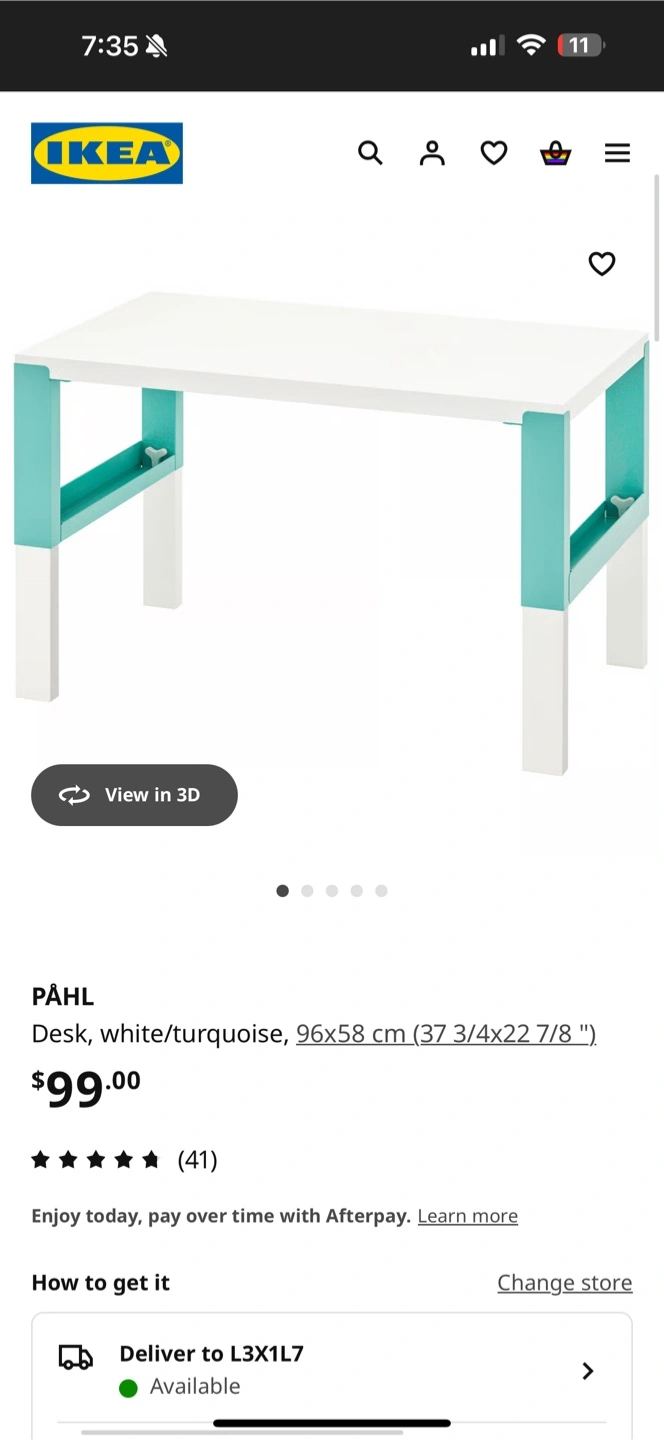
Task: View the desk in 3D
Action: tap(134, 795)
